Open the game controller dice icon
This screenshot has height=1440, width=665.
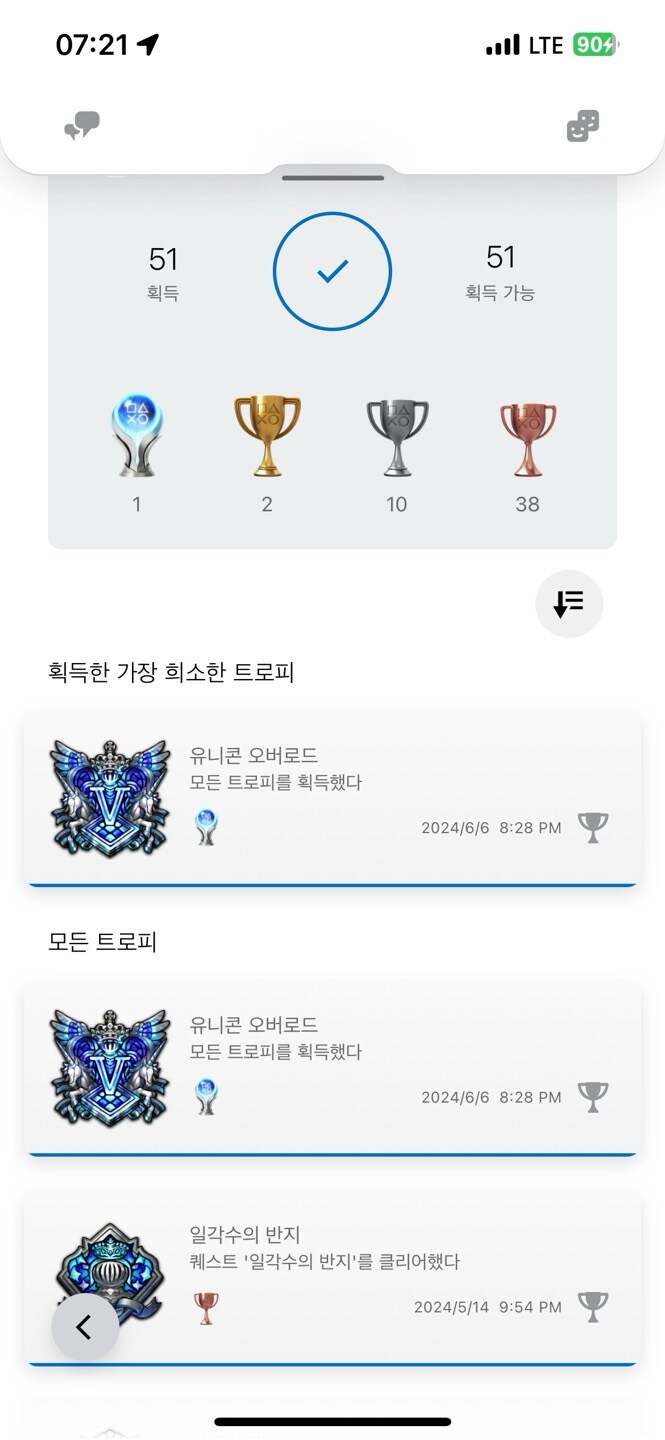582,127
